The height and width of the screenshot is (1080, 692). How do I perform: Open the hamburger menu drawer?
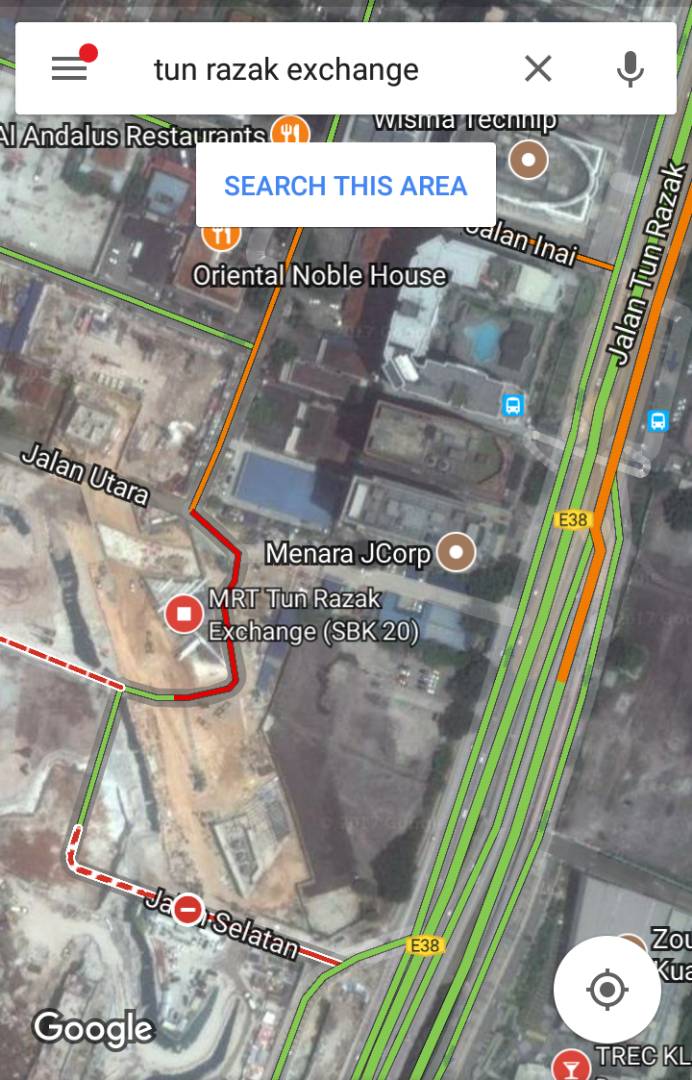tap(69, 68)
